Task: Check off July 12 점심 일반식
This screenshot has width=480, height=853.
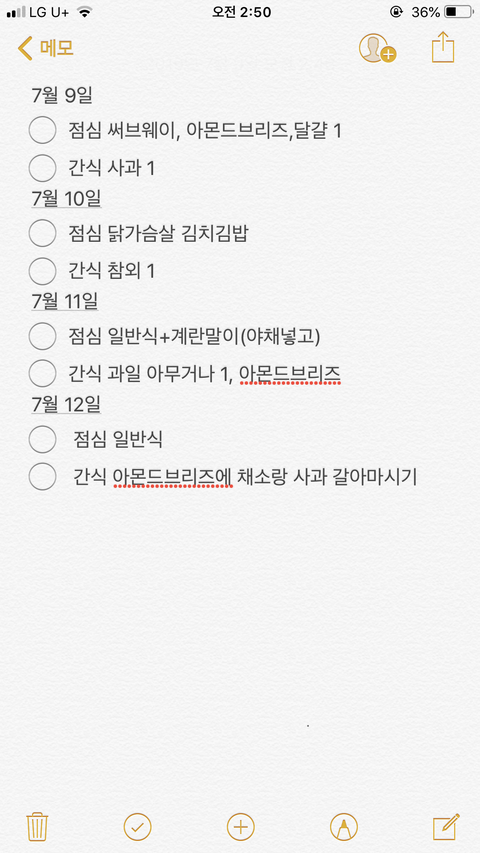Action: point(42,440)
